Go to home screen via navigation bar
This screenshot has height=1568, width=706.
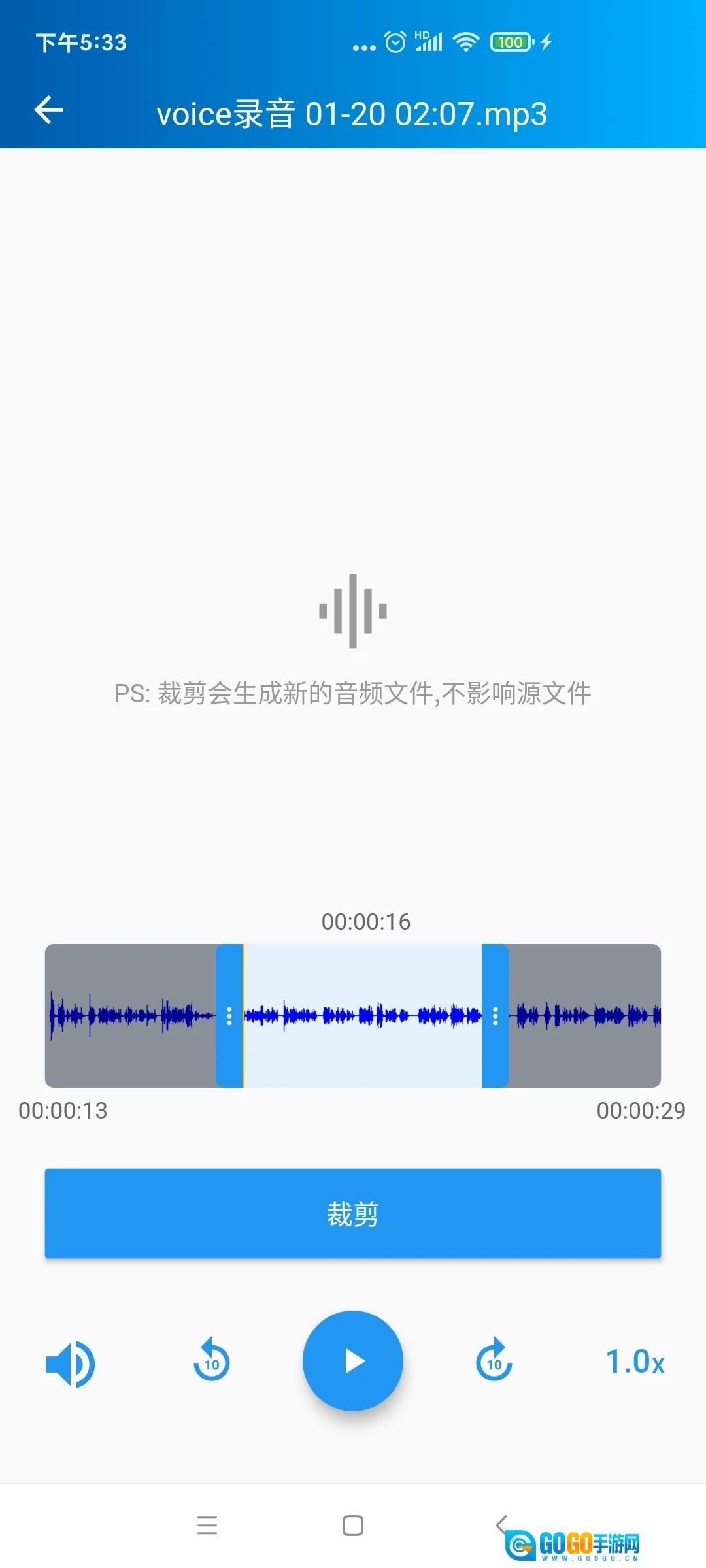pos(353,1526)
